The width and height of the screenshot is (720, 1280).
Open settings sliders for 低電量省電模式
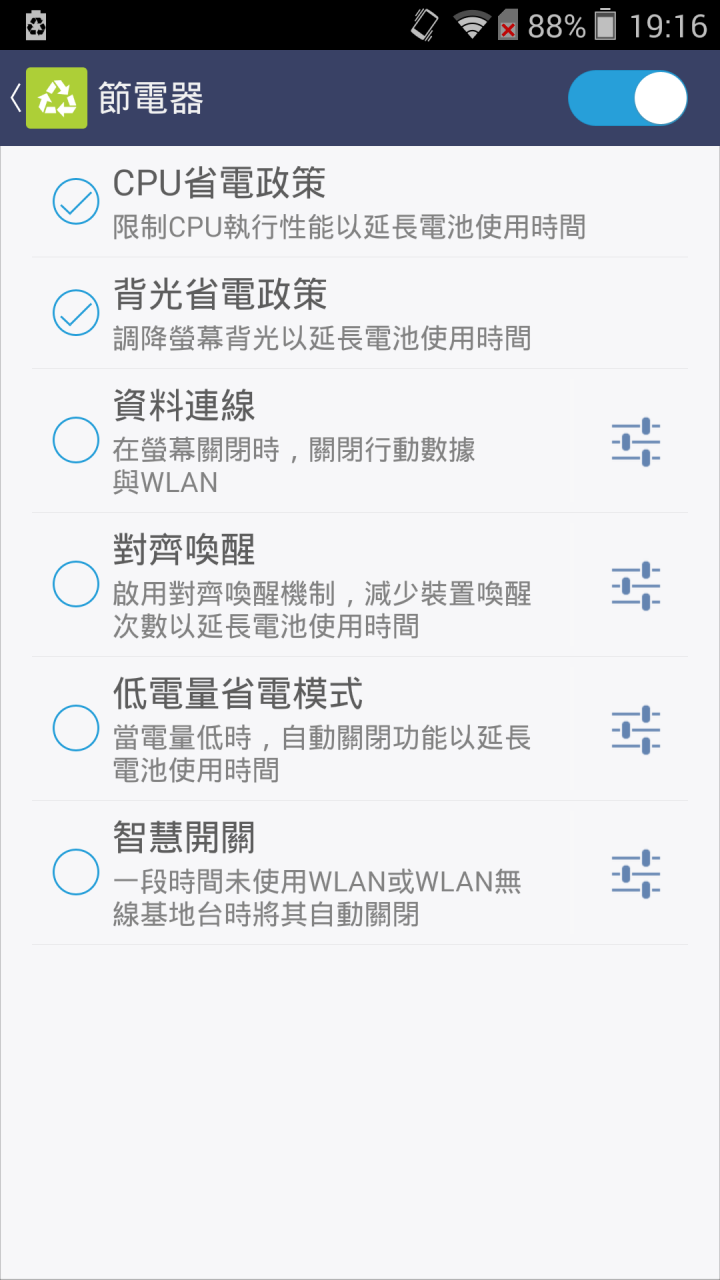[x=636, y=729]
